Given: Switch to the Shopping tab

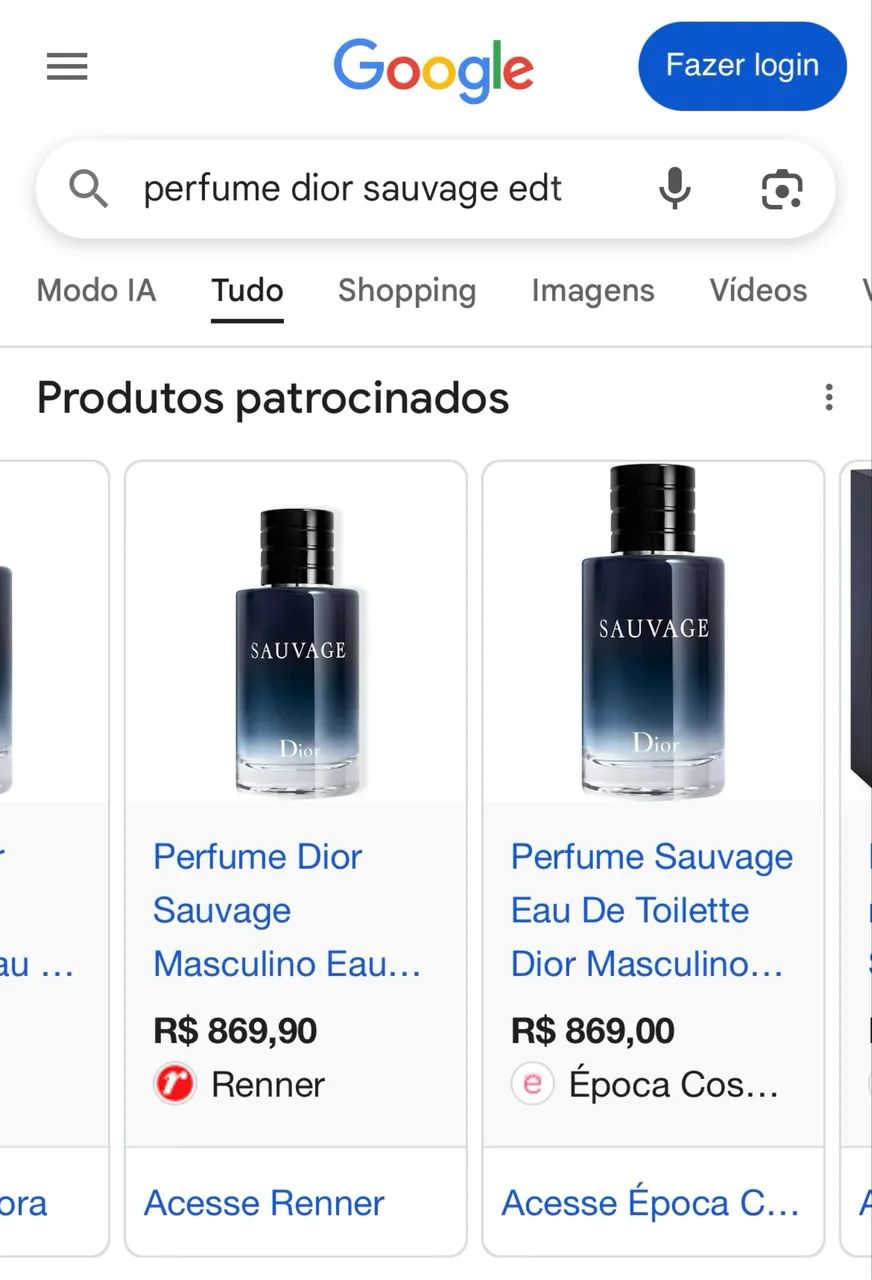Looking at the screenshot, I should point(406,290).
